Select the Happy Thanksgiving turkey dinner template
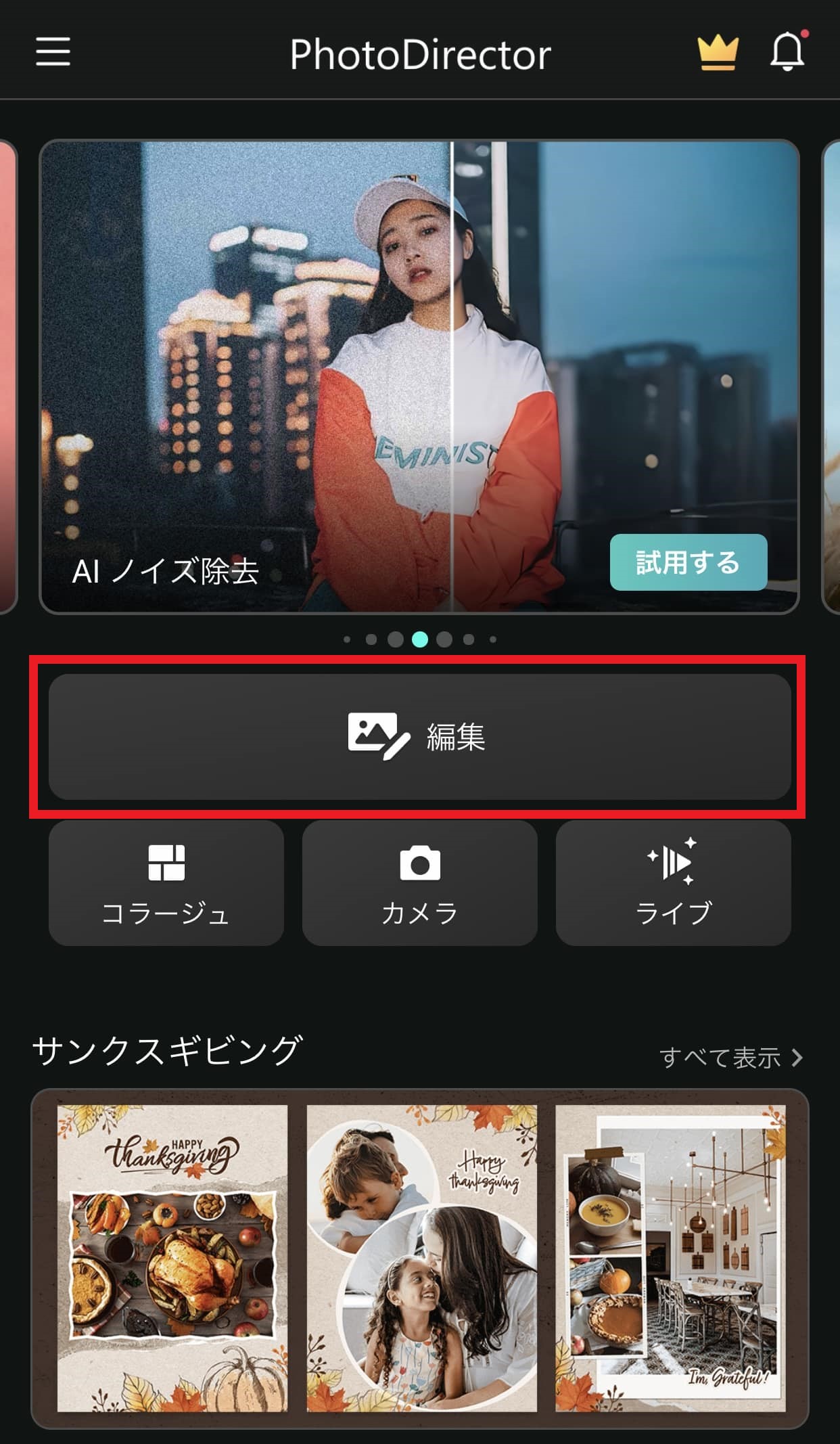 click(x=172, y=1259)
